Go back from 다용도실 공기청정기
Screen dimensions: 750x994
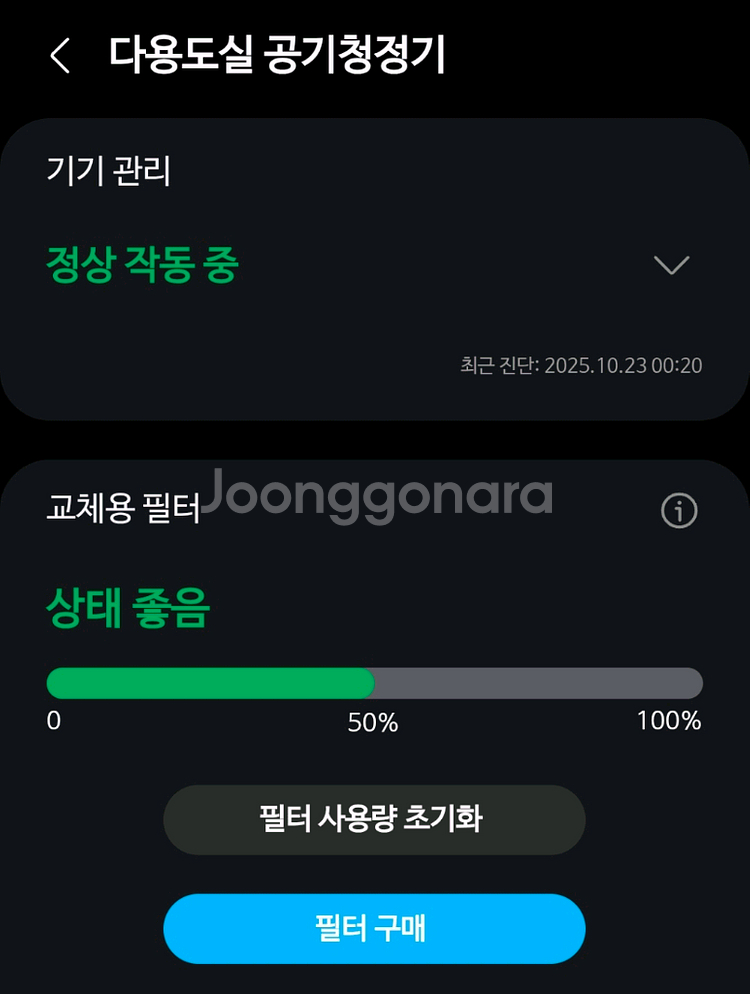[x=60, y=56]
